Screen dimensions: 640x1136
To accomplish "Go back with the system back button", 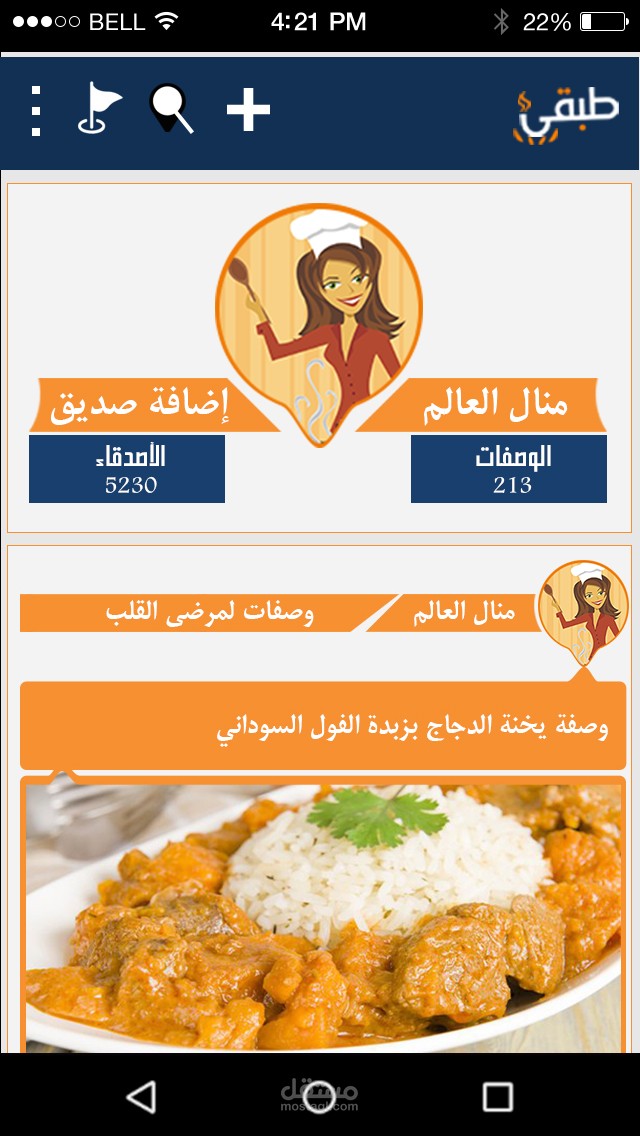I will point(142,1096).
